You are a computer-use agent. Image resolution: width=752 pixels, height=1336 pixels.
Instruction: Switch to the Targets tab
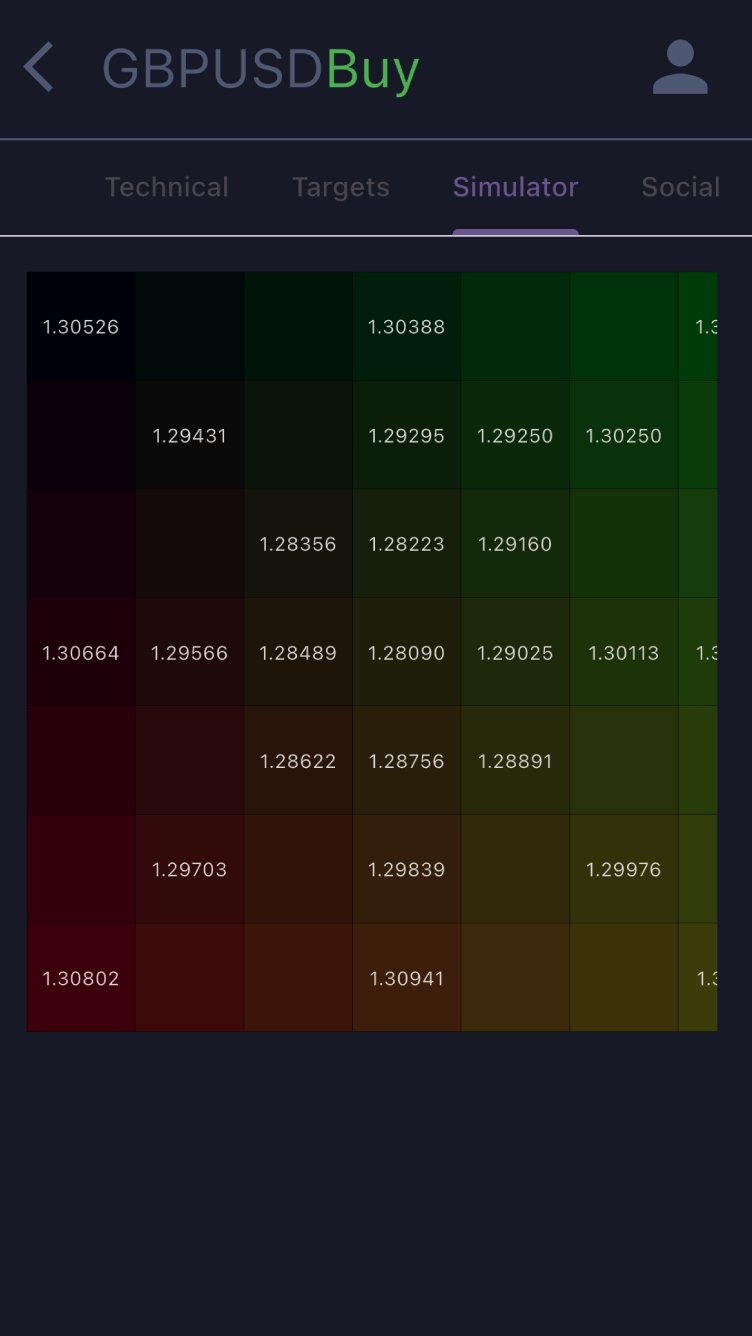(341, 187)
